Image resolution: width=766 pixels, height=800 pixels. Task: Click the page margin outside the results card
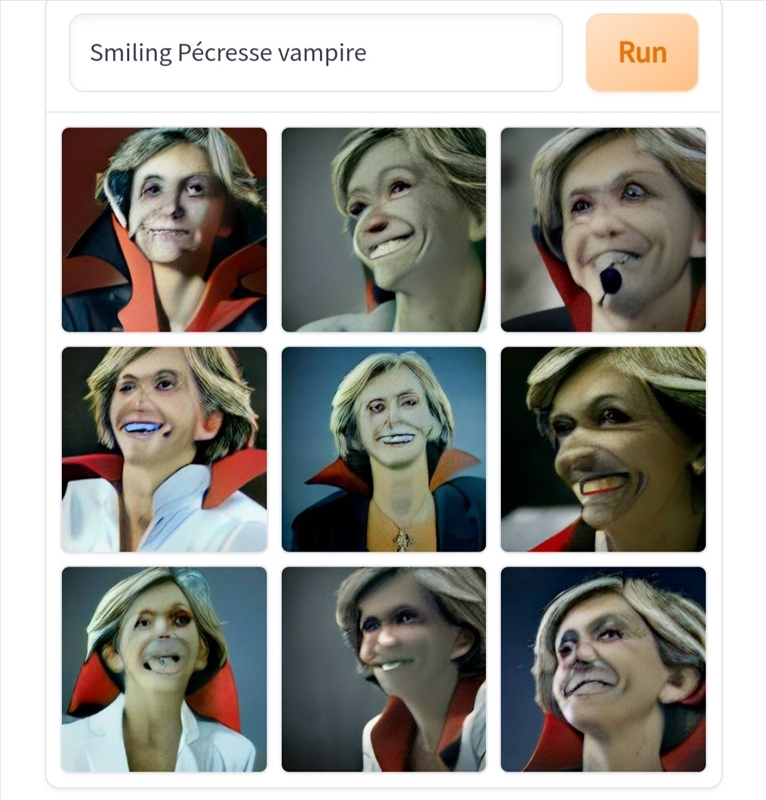pos(20,400)
